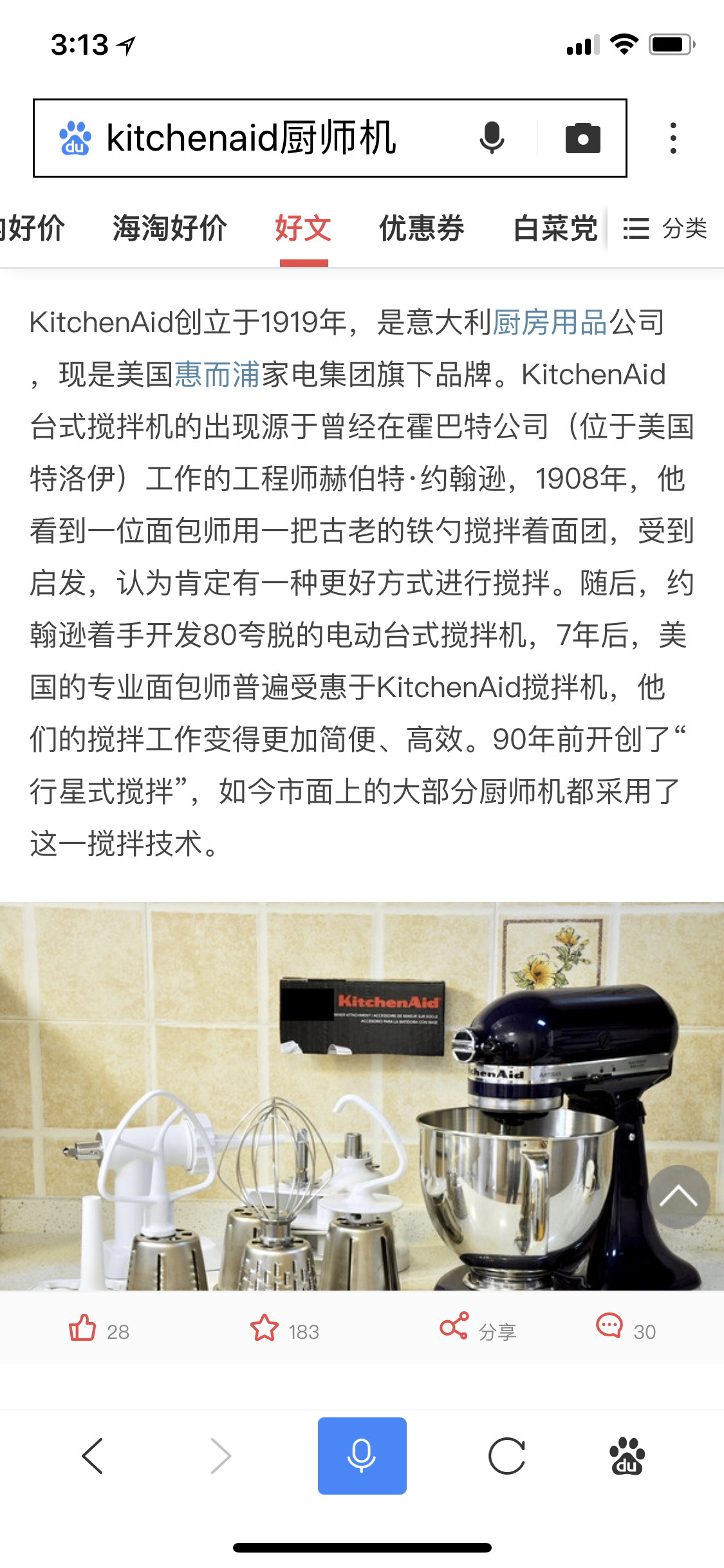Start voice input in search bar
The width and height of the screenshot is (724, 1568).
tap(492, 138)
